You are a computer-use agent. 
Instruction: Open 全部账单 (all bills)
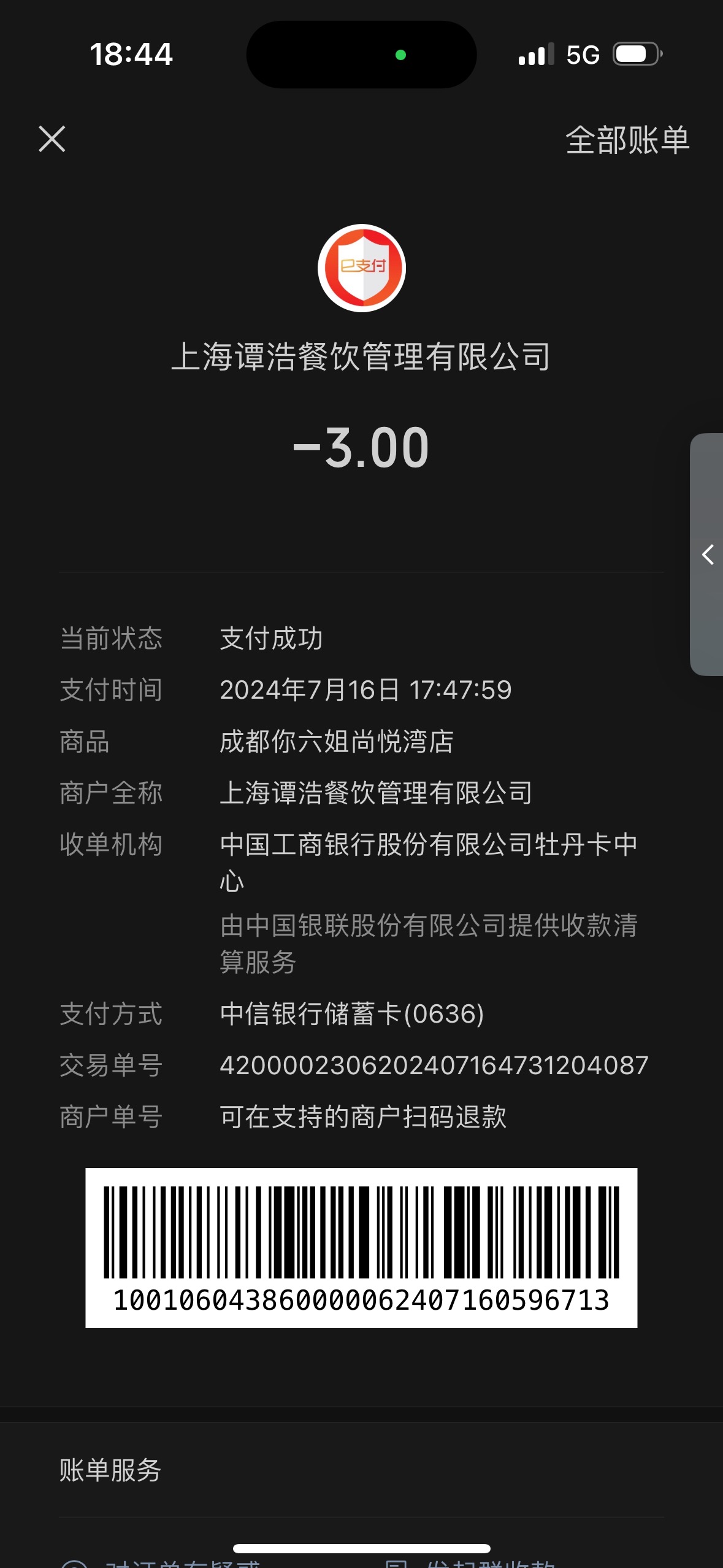[627, 140]
